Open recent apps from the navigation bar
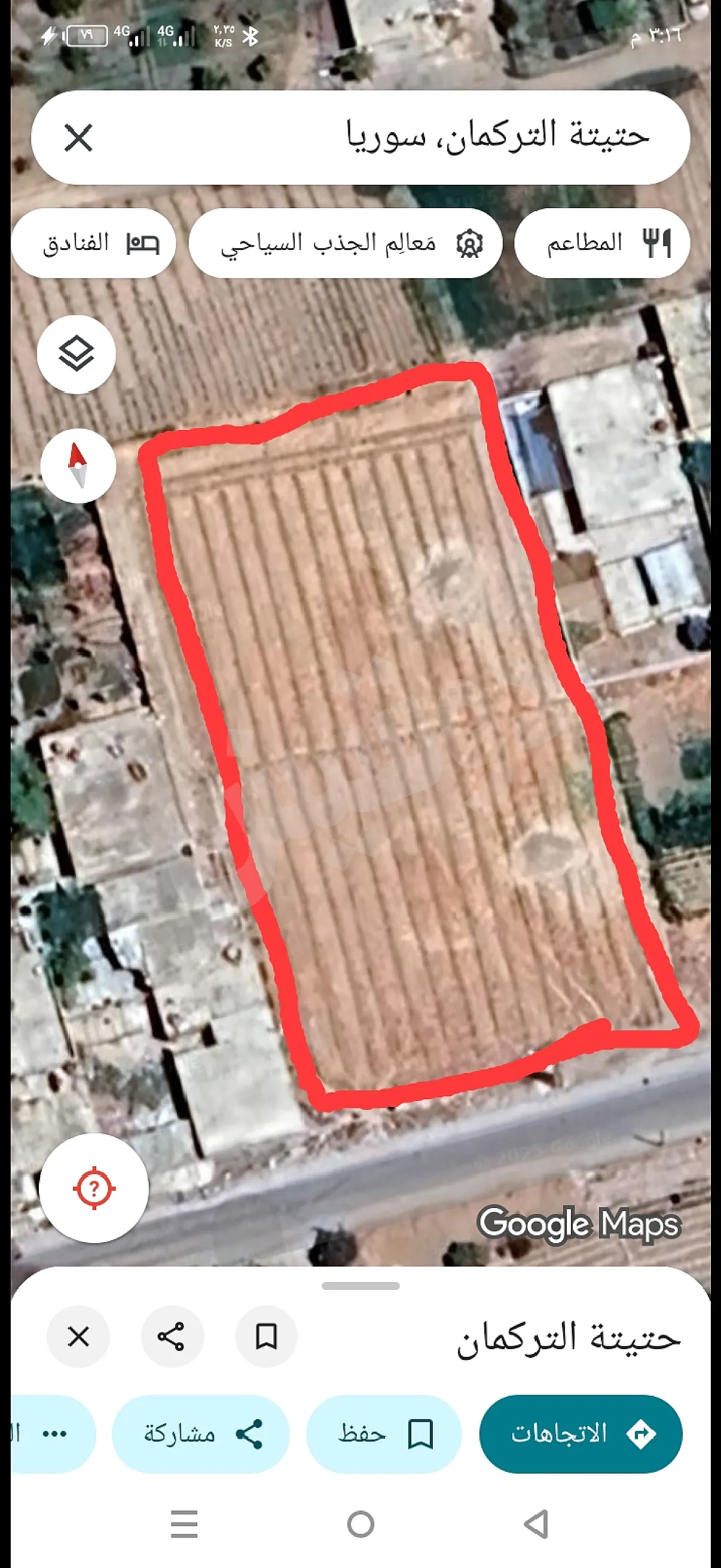The height and width of the screenshot is (1568, 721). pos(184,1524)
